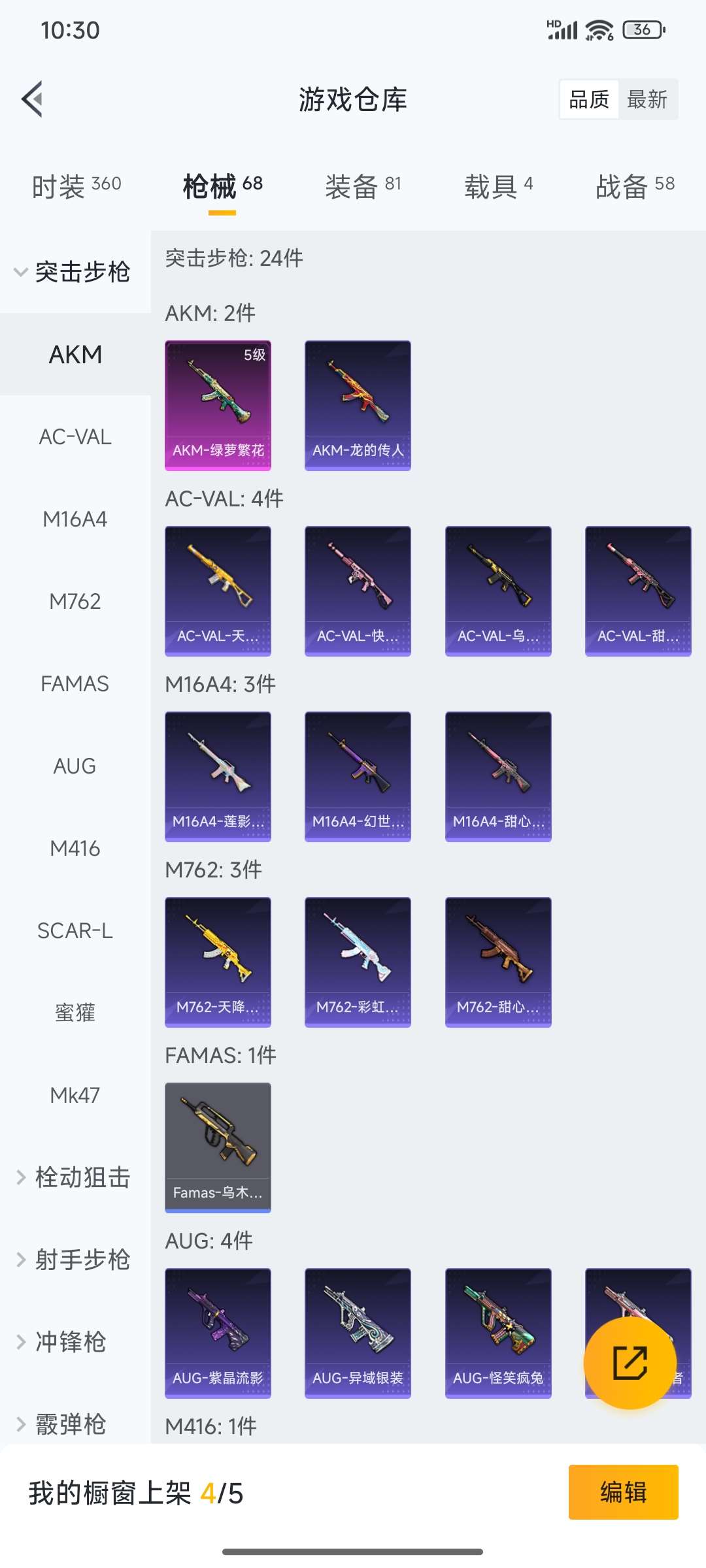
Task: Switch to the 时装 tab
Action: coord(76,186)
